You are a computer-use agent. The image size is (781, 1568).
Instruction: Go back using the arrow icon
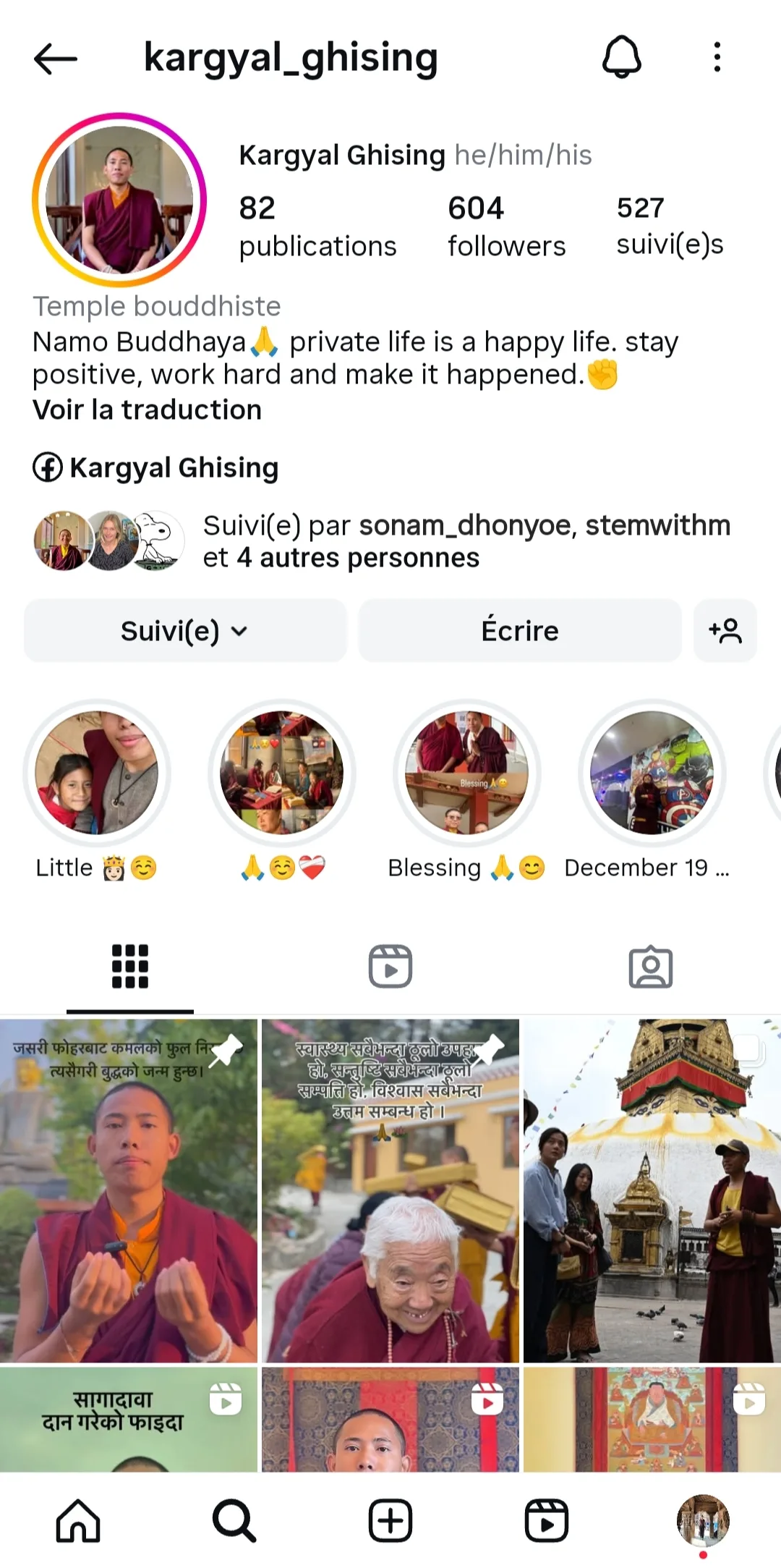pyautogui.click(x=56, y=59)
